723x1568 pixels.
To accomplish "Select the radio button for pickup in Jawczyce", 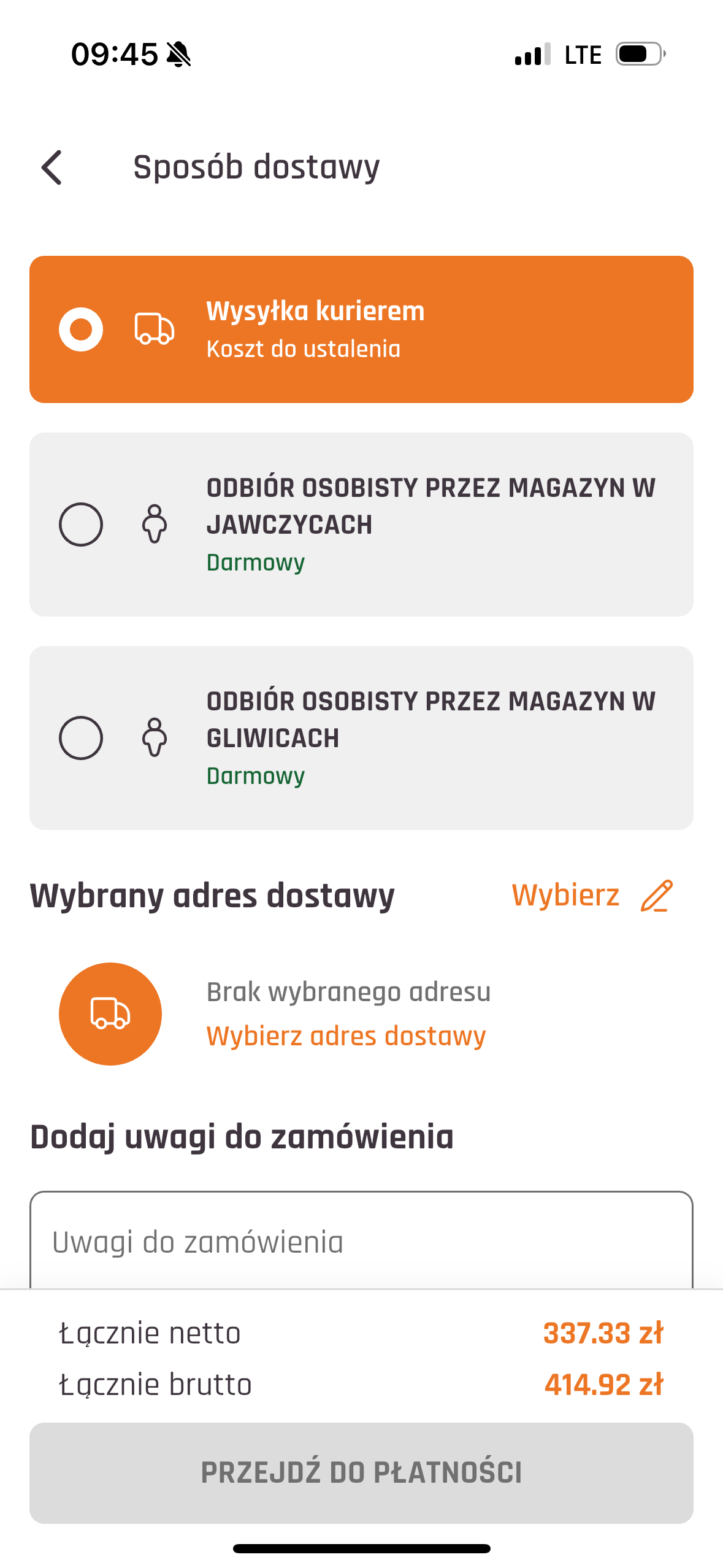I will coord(82,525).
